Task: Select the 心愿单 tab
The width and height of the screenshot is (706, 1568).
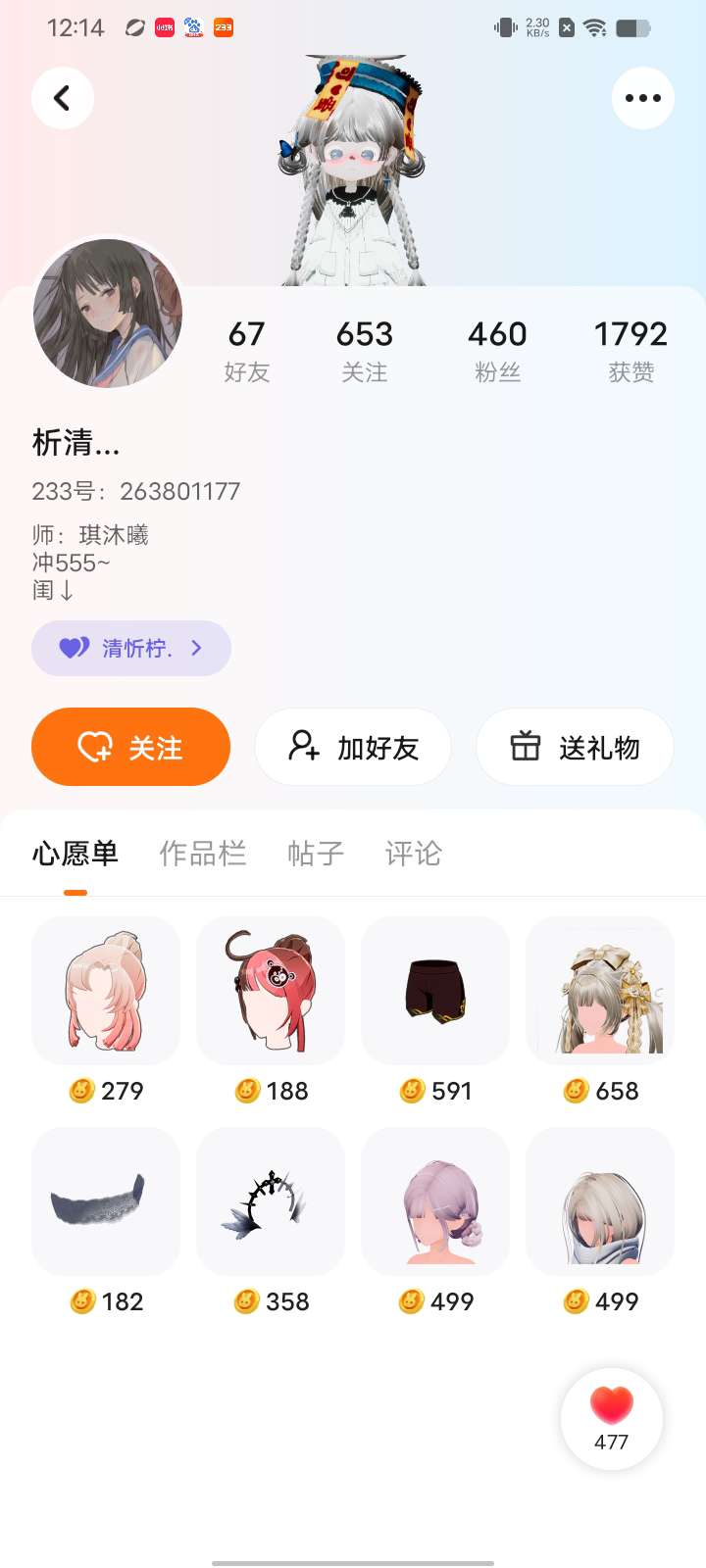Action: coord(76,854)
